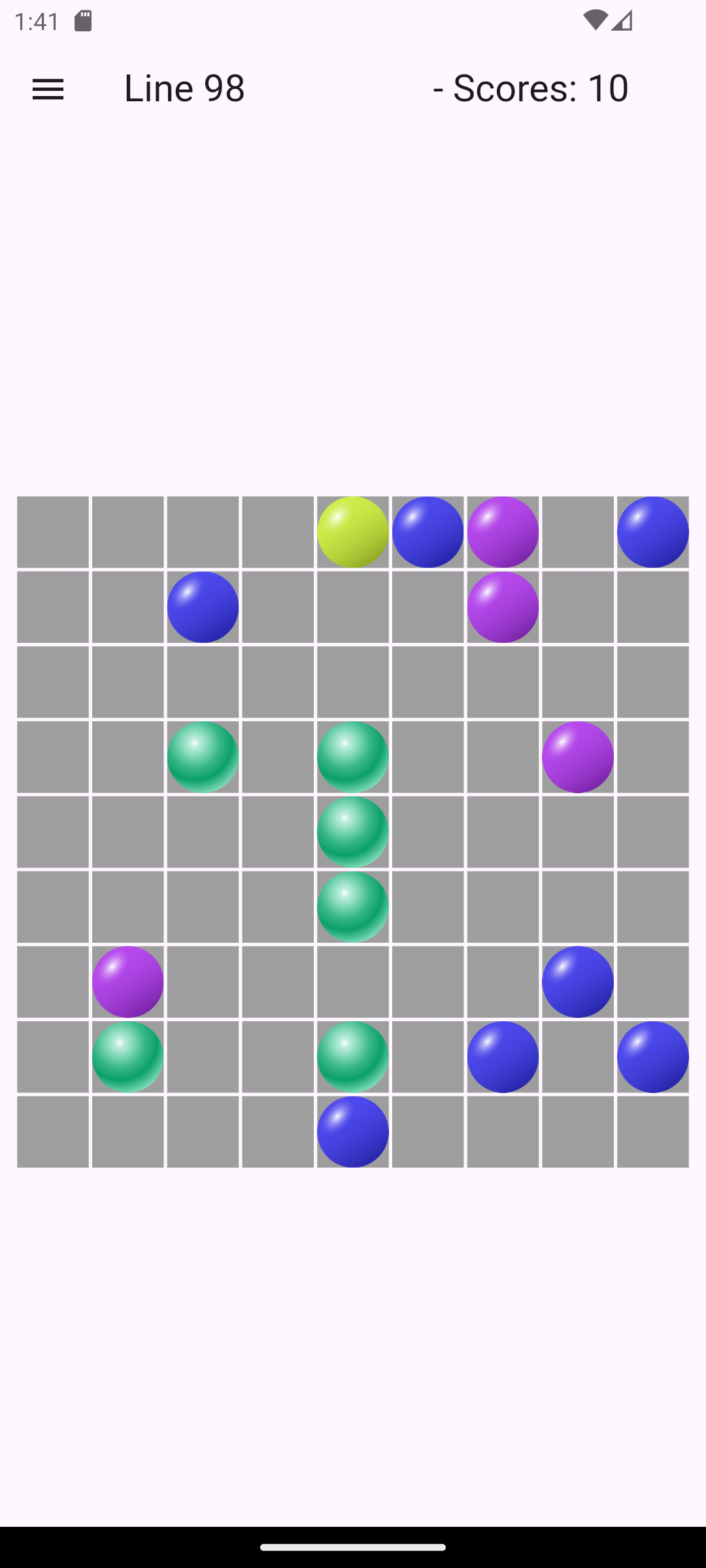
Task: Select the blue ball in the bottom row
Action: [x=352, y=1132]
